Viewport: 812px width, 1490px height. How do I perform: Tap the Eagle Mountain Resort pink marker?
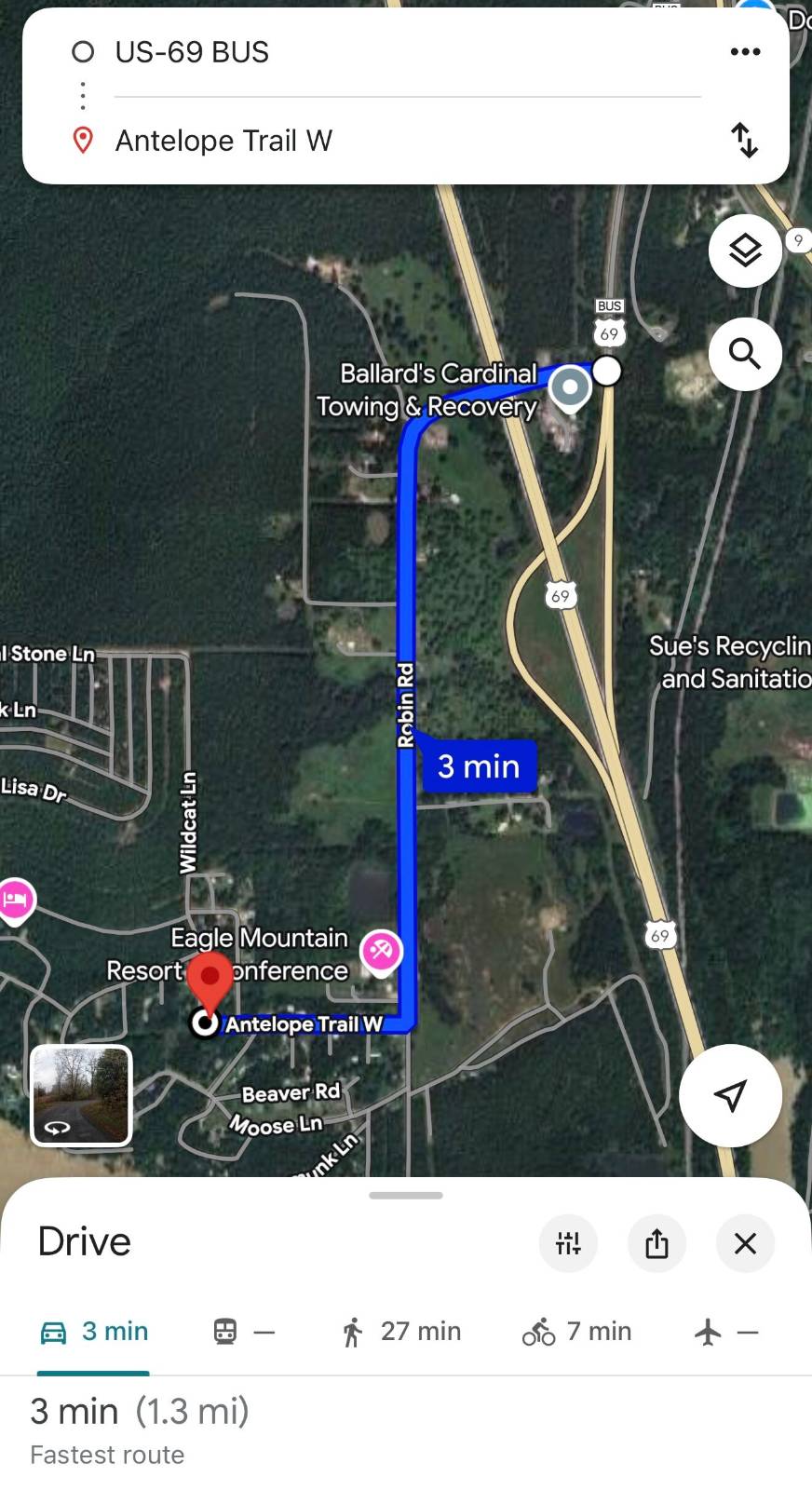[x=382, y=952]
